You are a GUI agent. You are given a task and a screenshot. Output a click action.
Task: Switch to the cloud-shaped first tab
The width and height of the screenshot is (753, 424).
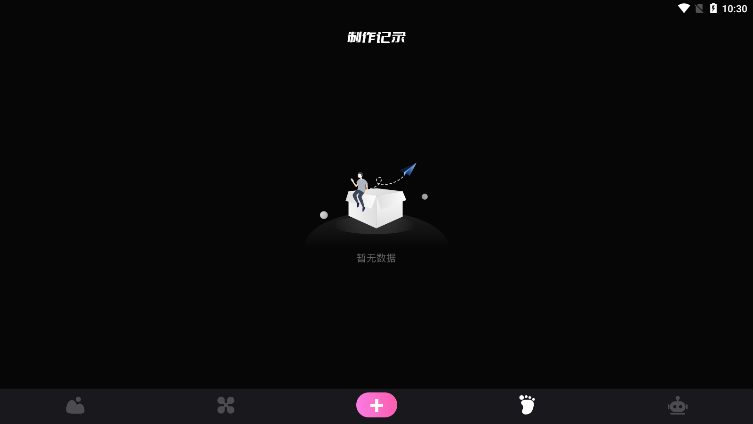tap(75, 405)
